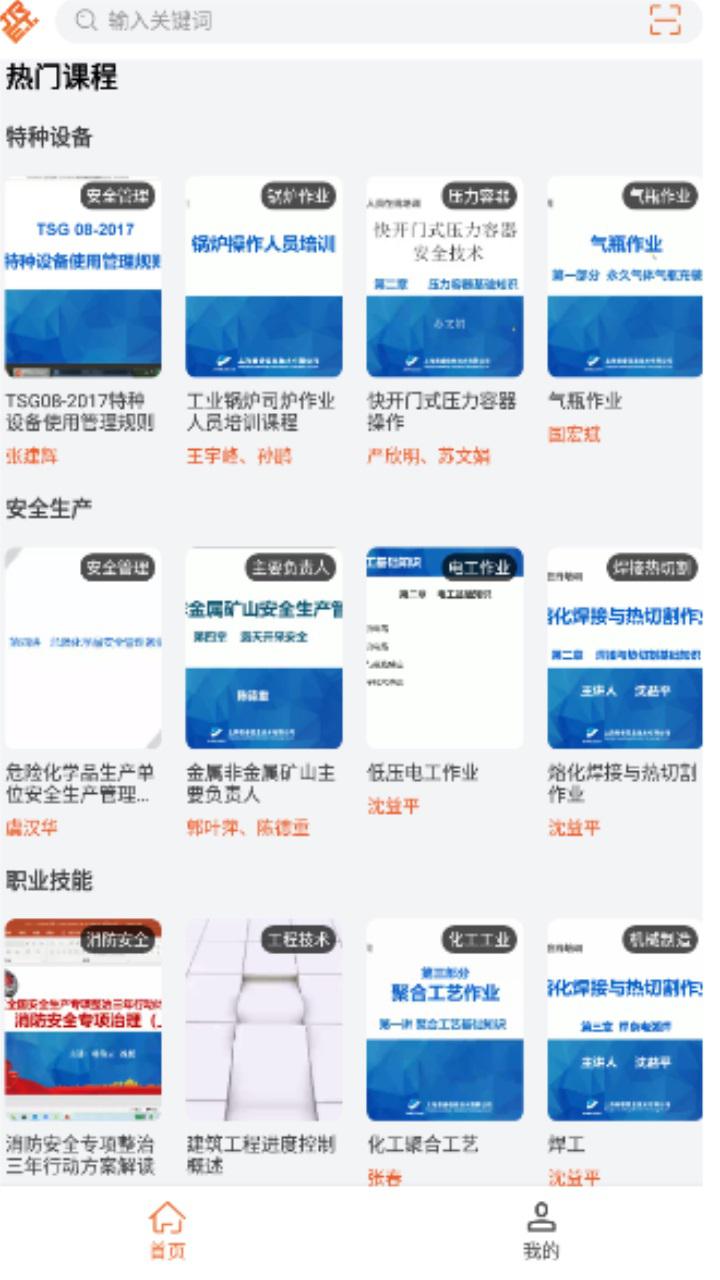Open 危险化学品生产单位安全生产管理 course
Image resolution: width=720 pixels, height=1280 pixels.
pyautogui.click(x=83, y=694)
